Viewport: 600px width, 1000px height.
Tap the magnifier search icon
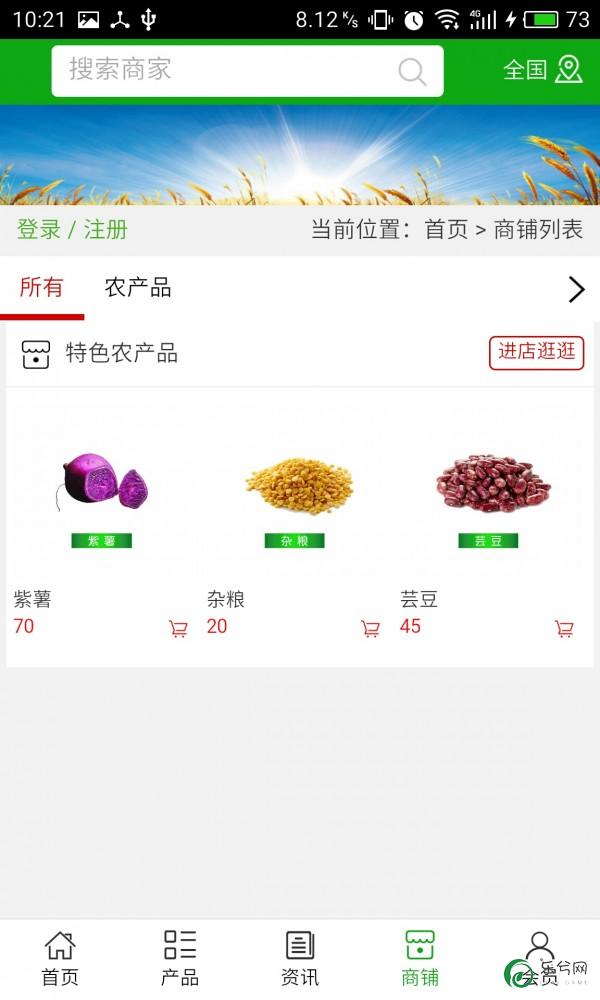(x=412, y=71)
